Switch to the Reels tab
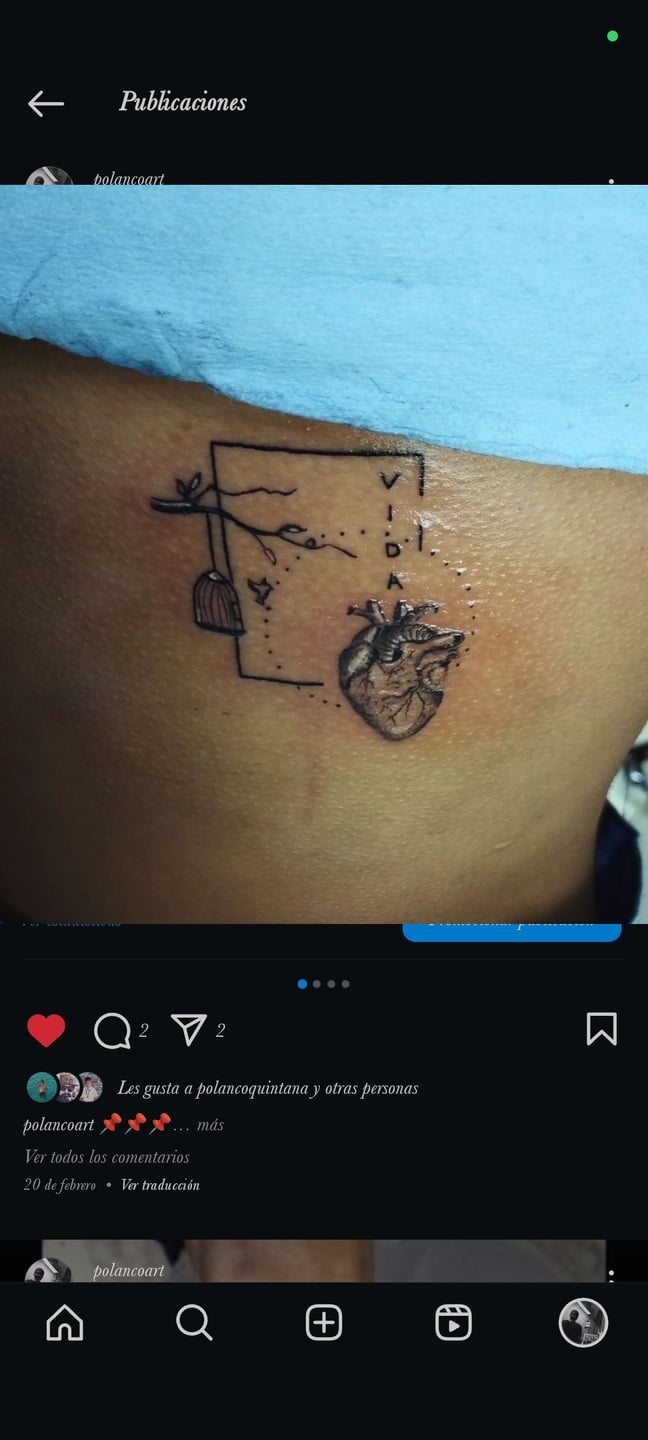Screen dimensions: 648x1440 [453, 1323]
